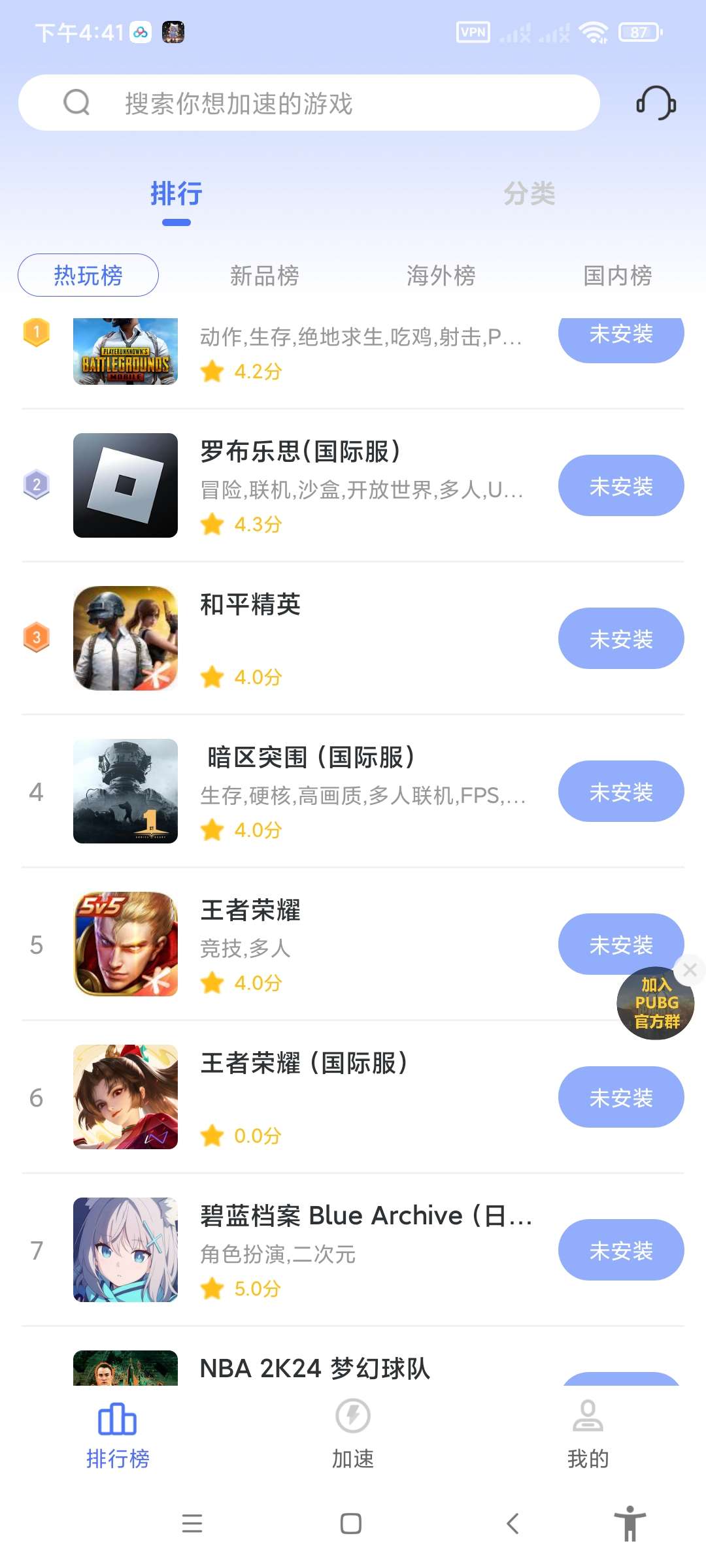Activate the 国内榜 domestic ranking filter
The image size is (706, 1568).
617,276
